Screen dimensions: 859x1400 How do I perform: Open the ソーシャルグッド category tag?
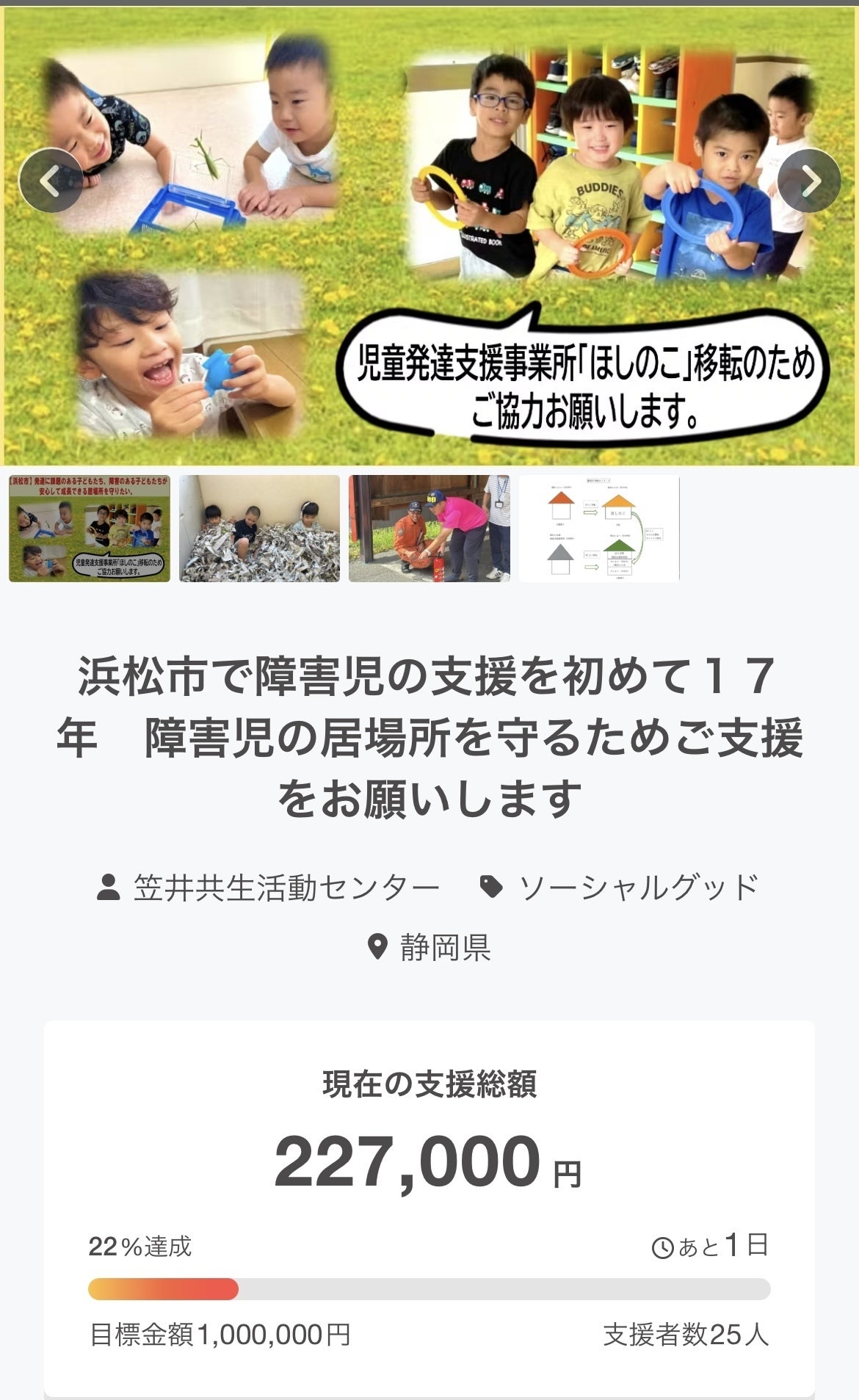click(637, 888)
